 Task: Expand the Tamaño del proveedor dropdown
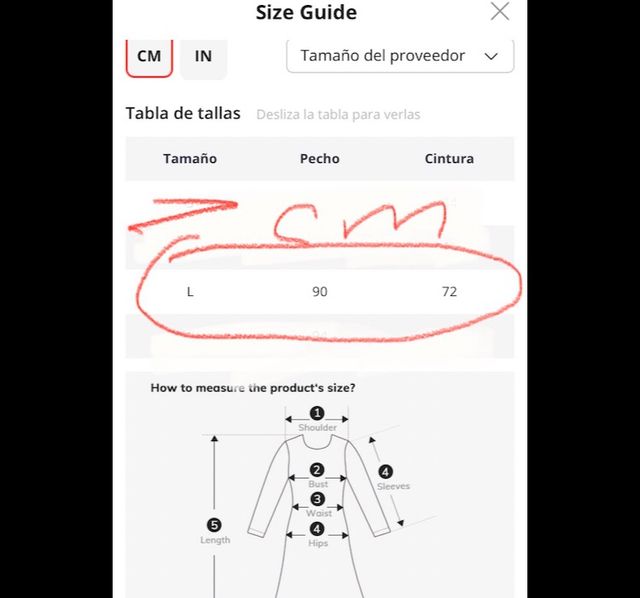click(x=399, y=56)
